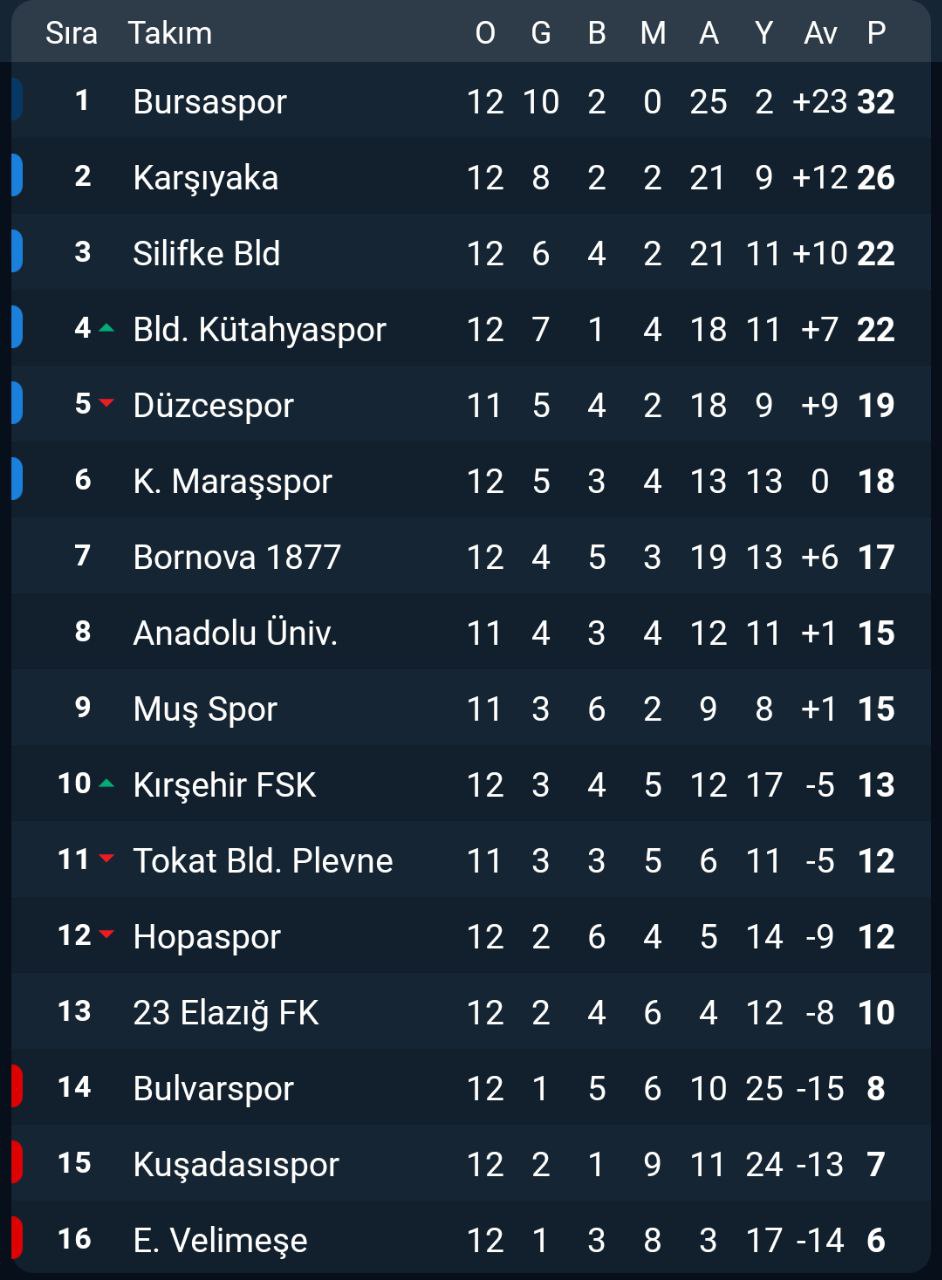Select Bulvarspor in the table

[213, 1089]
